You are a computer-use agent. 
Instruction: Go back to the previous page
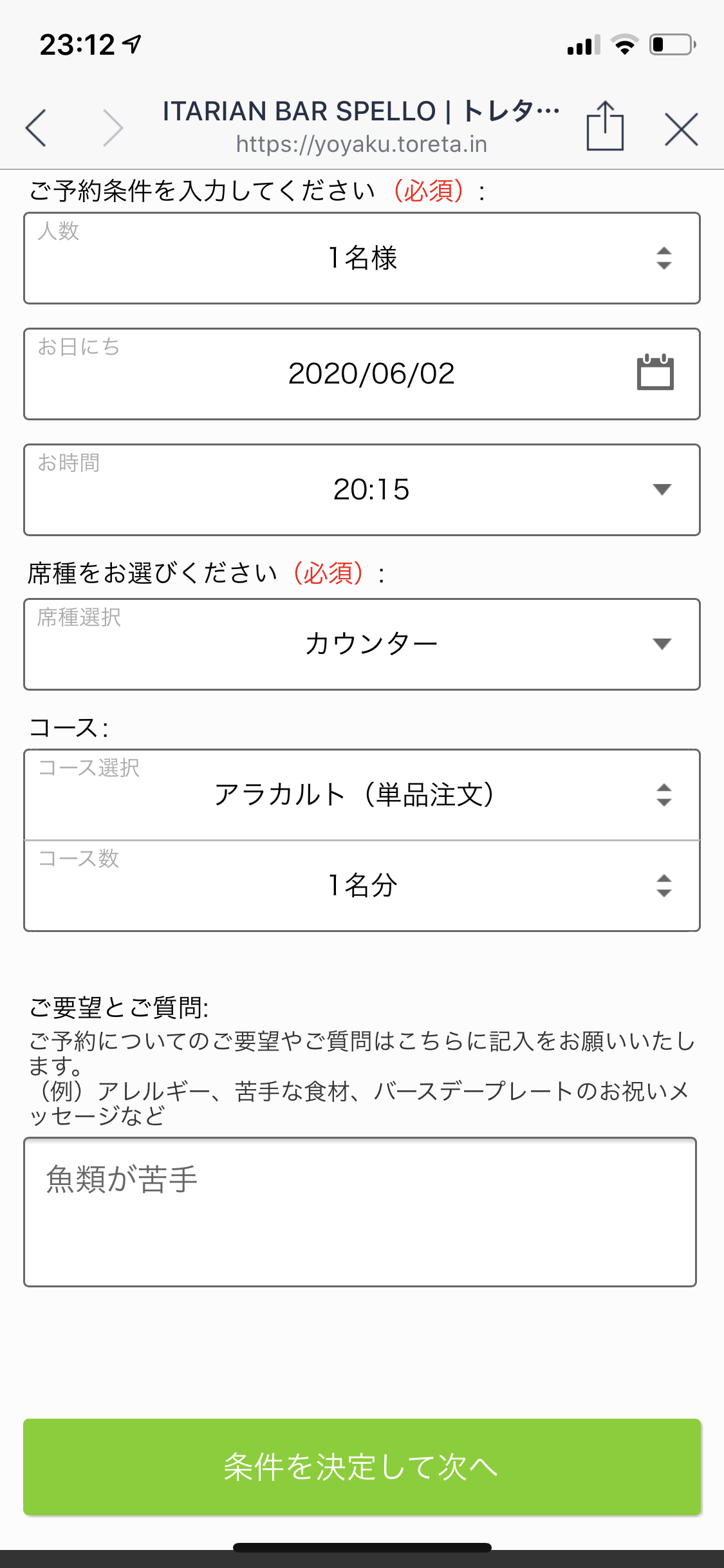[x=36, y=127]
